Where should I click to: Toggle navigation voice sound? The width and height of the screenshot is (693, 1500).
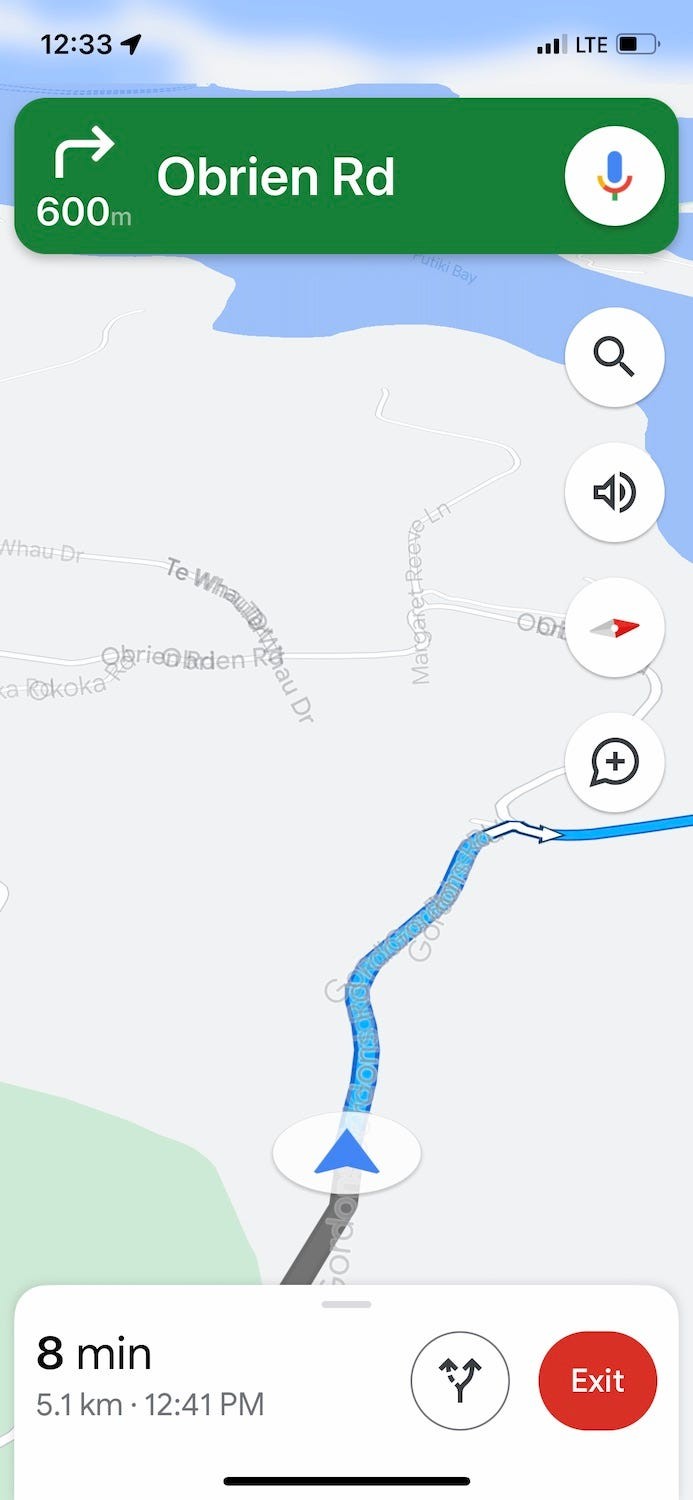614,492
